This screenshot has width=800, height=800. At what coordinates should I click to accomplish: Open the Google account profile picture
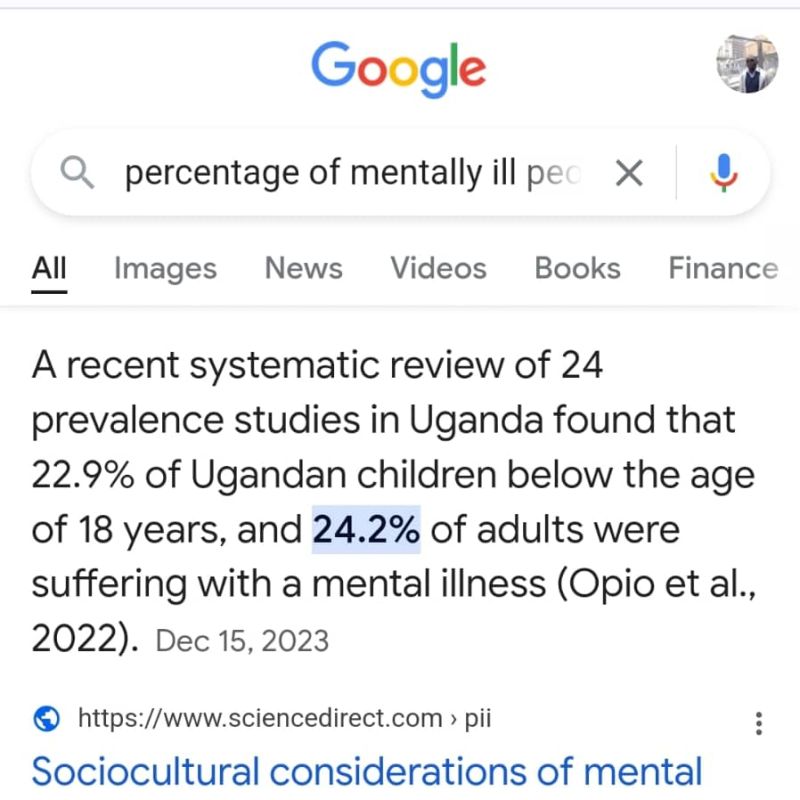[x=747, y=64]
